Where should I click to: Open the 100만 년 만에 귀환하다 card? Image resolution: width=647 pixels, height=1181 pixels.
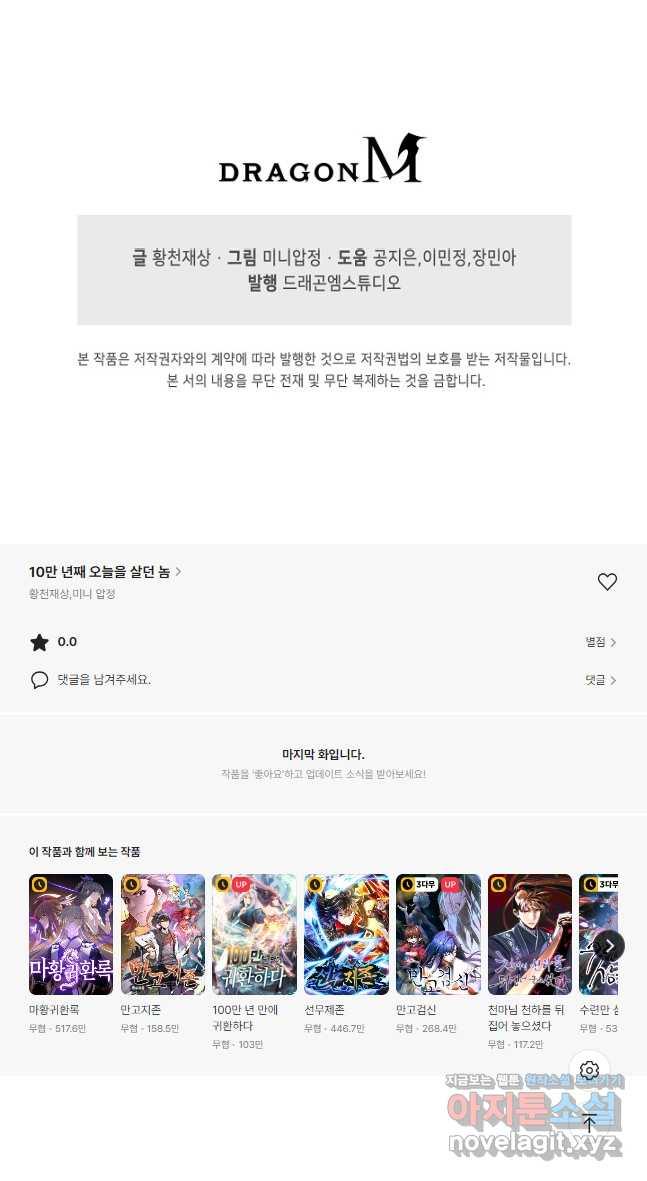[x=254, y=934]
